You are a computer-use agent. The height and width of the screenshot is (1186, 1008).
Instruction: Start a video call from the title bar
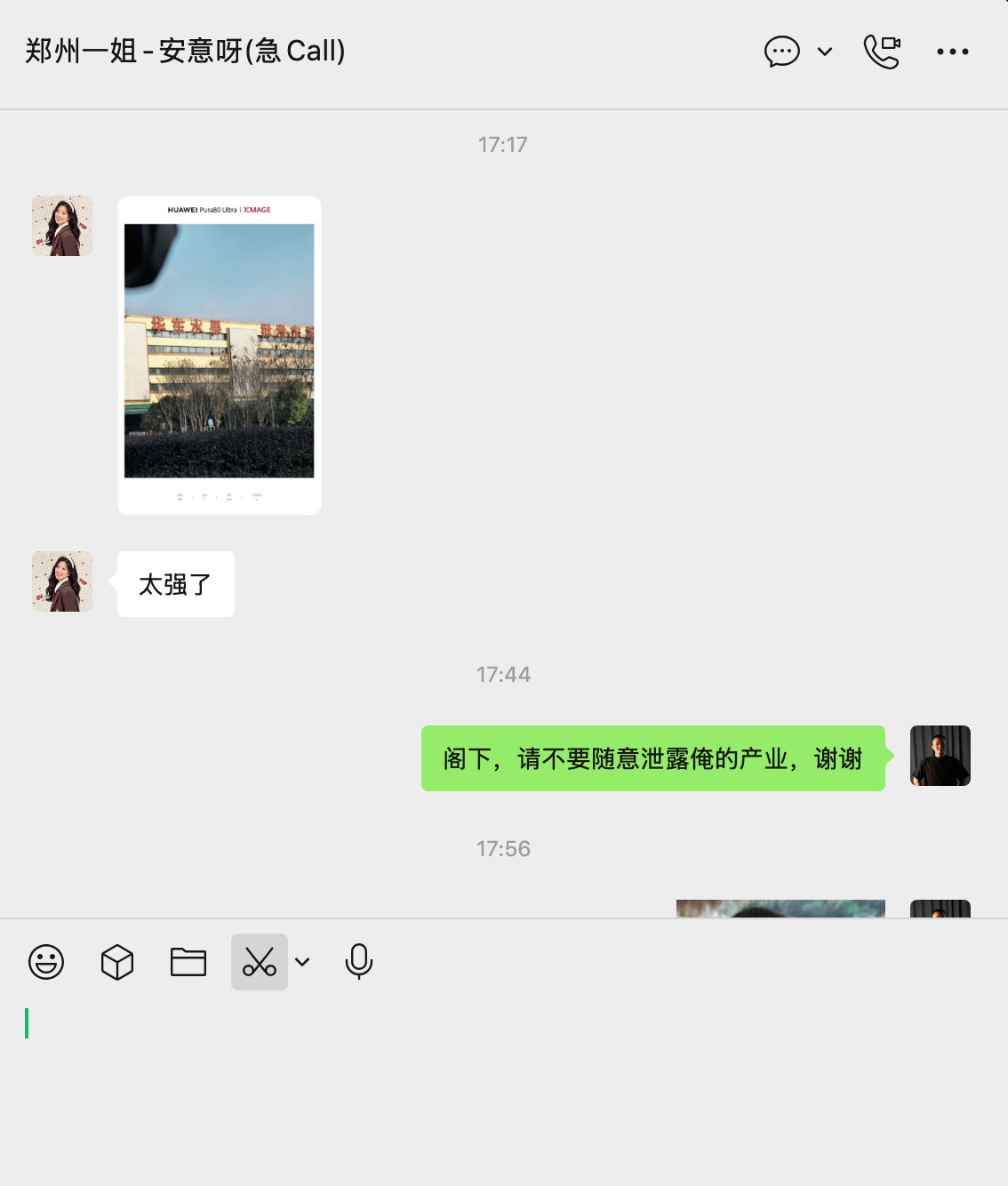tap(883, 51)
